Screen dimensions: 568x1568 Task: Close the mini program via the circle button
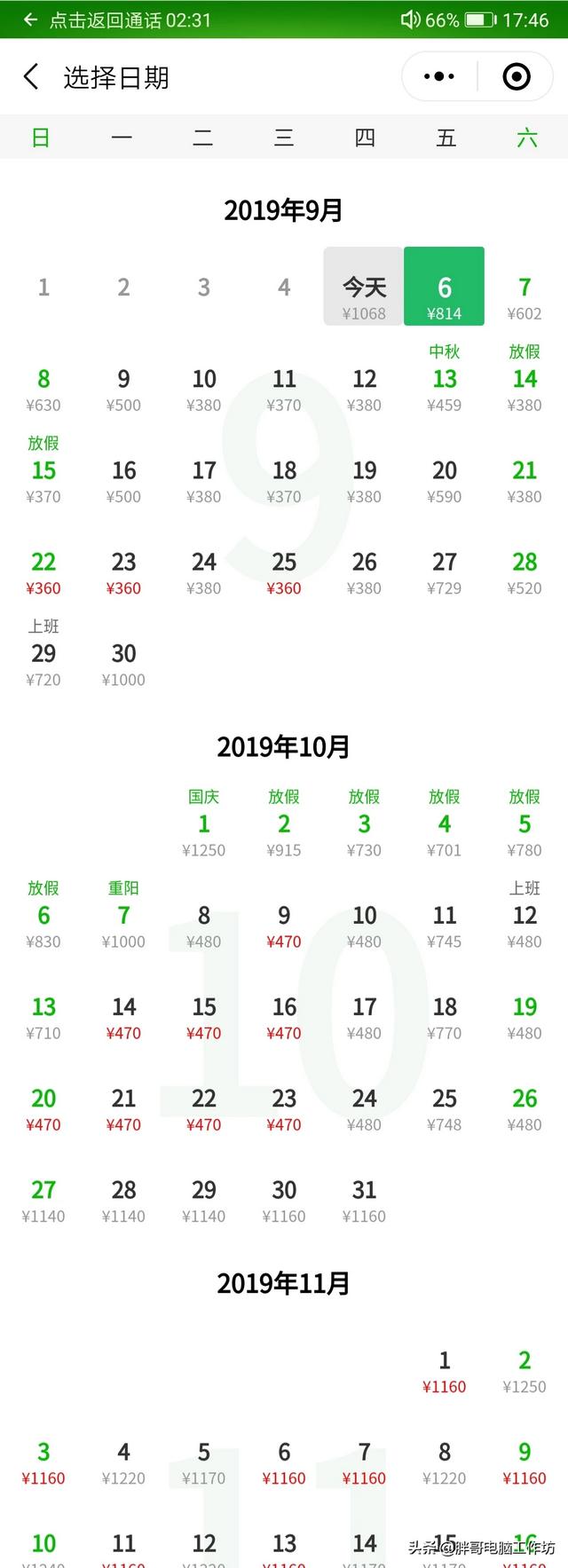[x=517, y=77]
